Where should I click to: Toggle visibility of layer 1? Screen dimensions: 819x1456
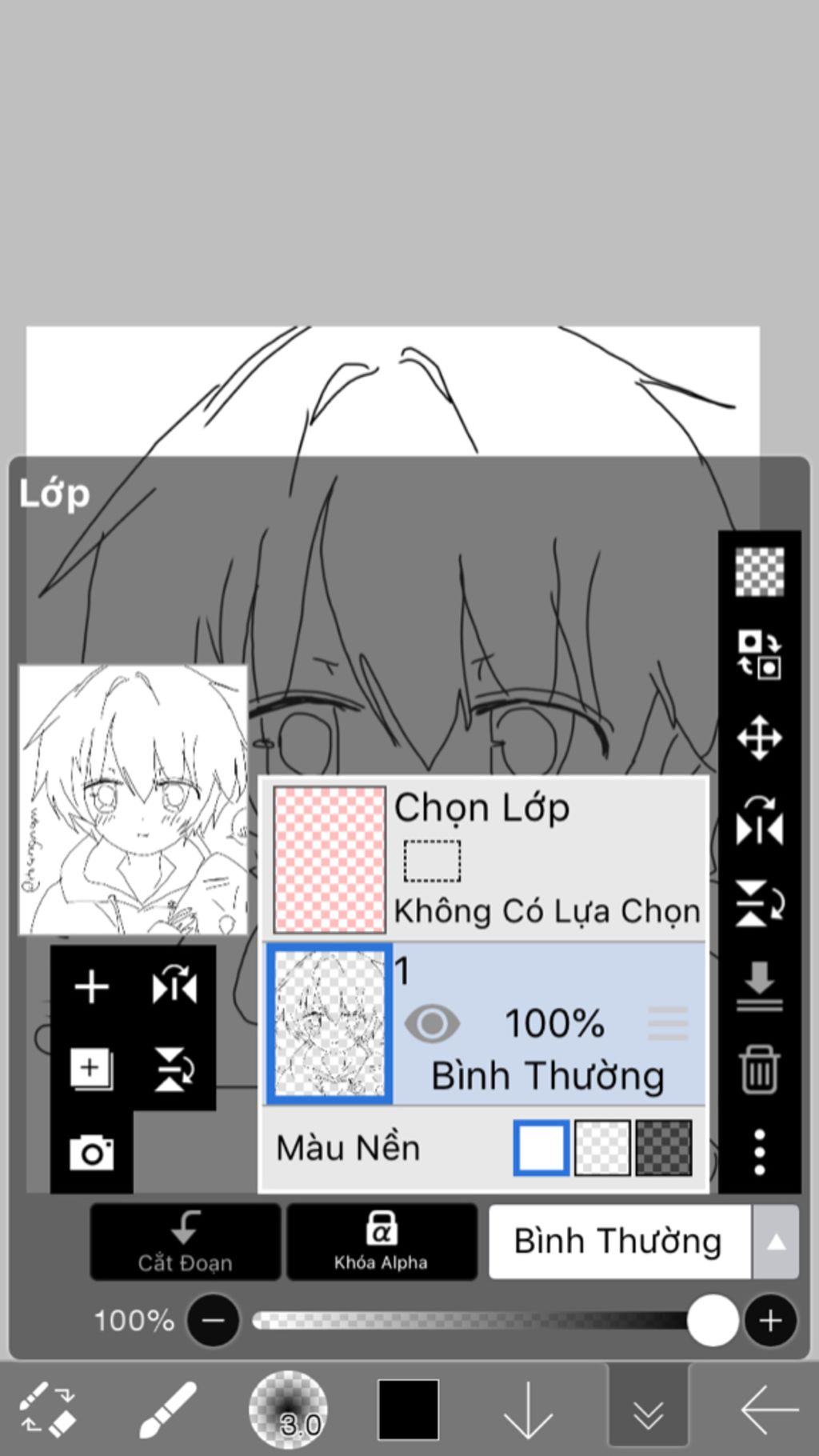[x=432, y=1023]
